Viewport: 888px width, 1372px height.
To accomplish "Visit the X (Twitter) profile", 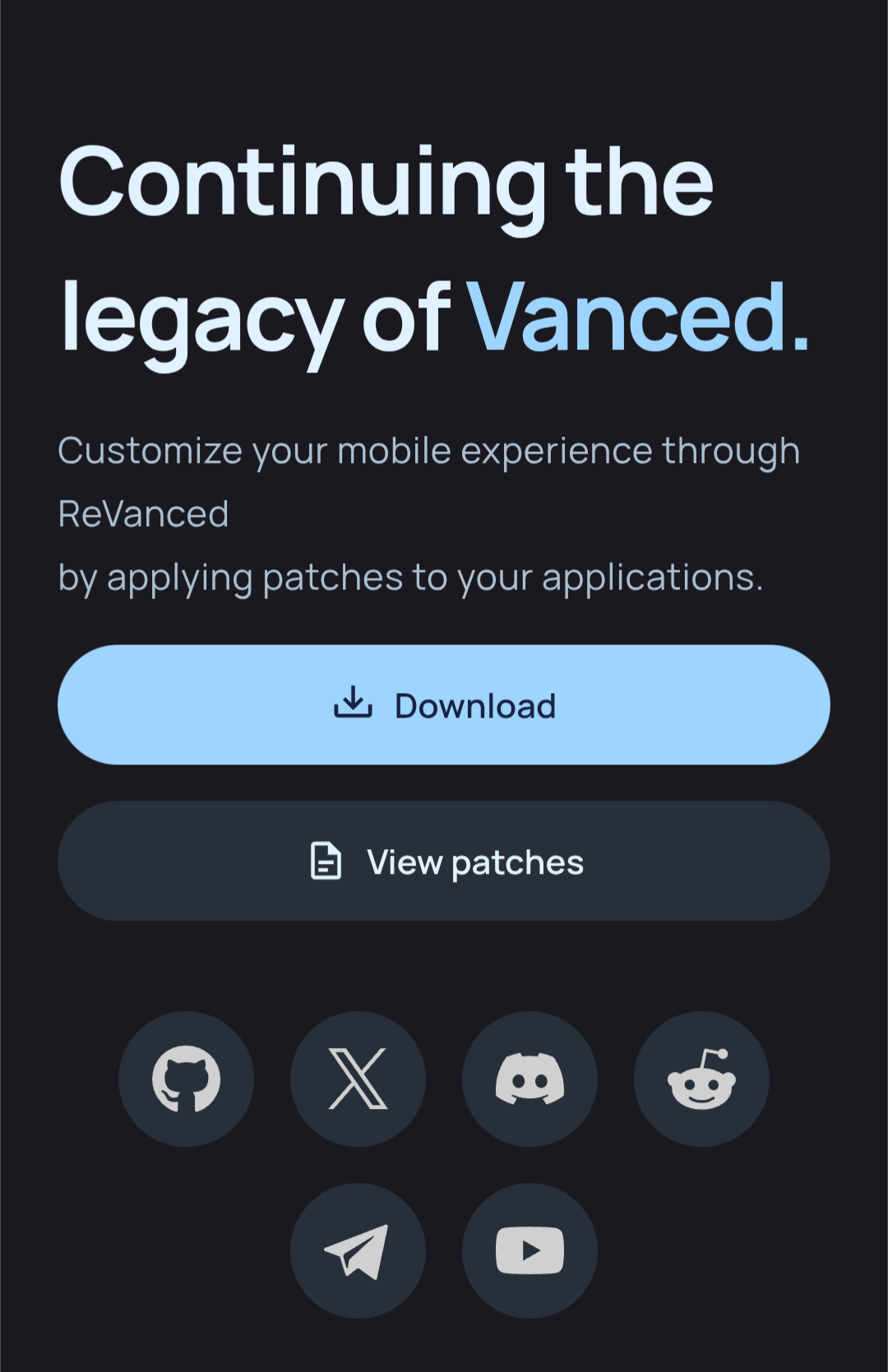I will (x=358, y=1079).
